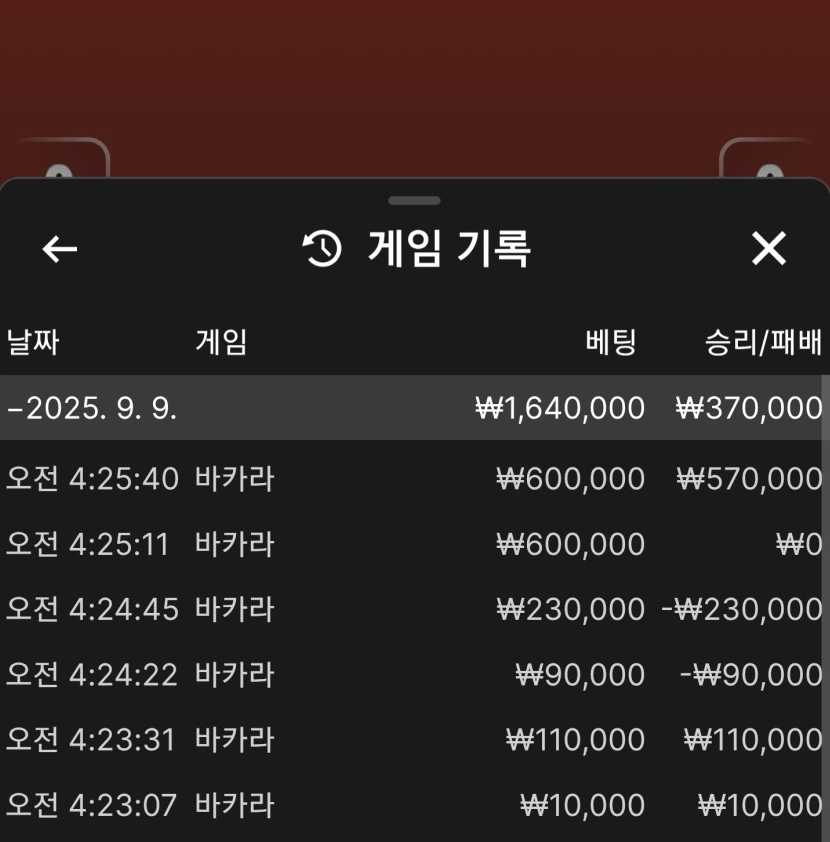This screenshot has height=842, width=830.
Task: View the 4:24:45 baccarat round details
Action: (414, 609)
